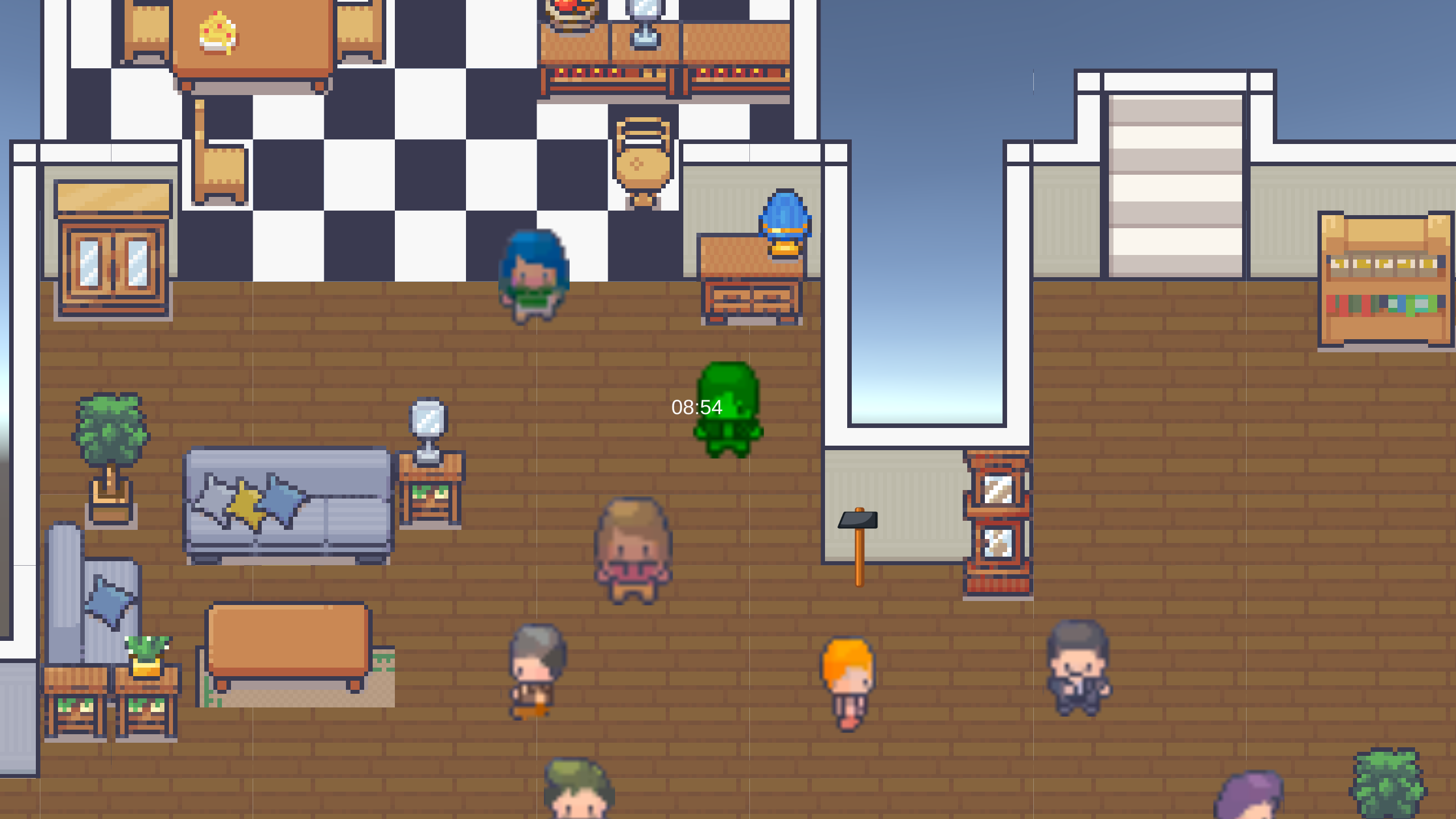This screenshot has width=1456, height=819.
Task: Tap the blue-haired character
Action: (x=533, y=276)
